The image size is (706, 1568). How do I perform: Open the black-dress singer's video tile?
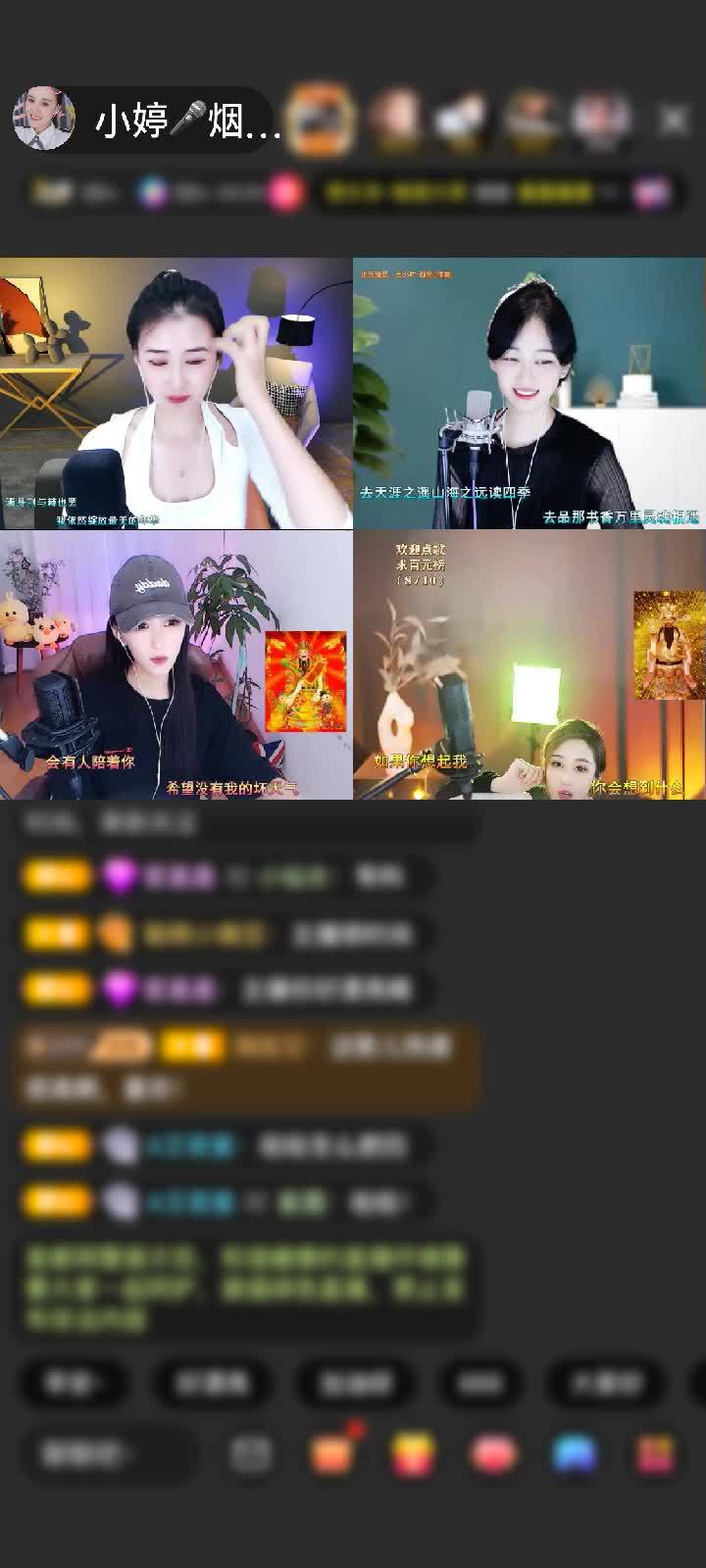click(x=529, y=393)
